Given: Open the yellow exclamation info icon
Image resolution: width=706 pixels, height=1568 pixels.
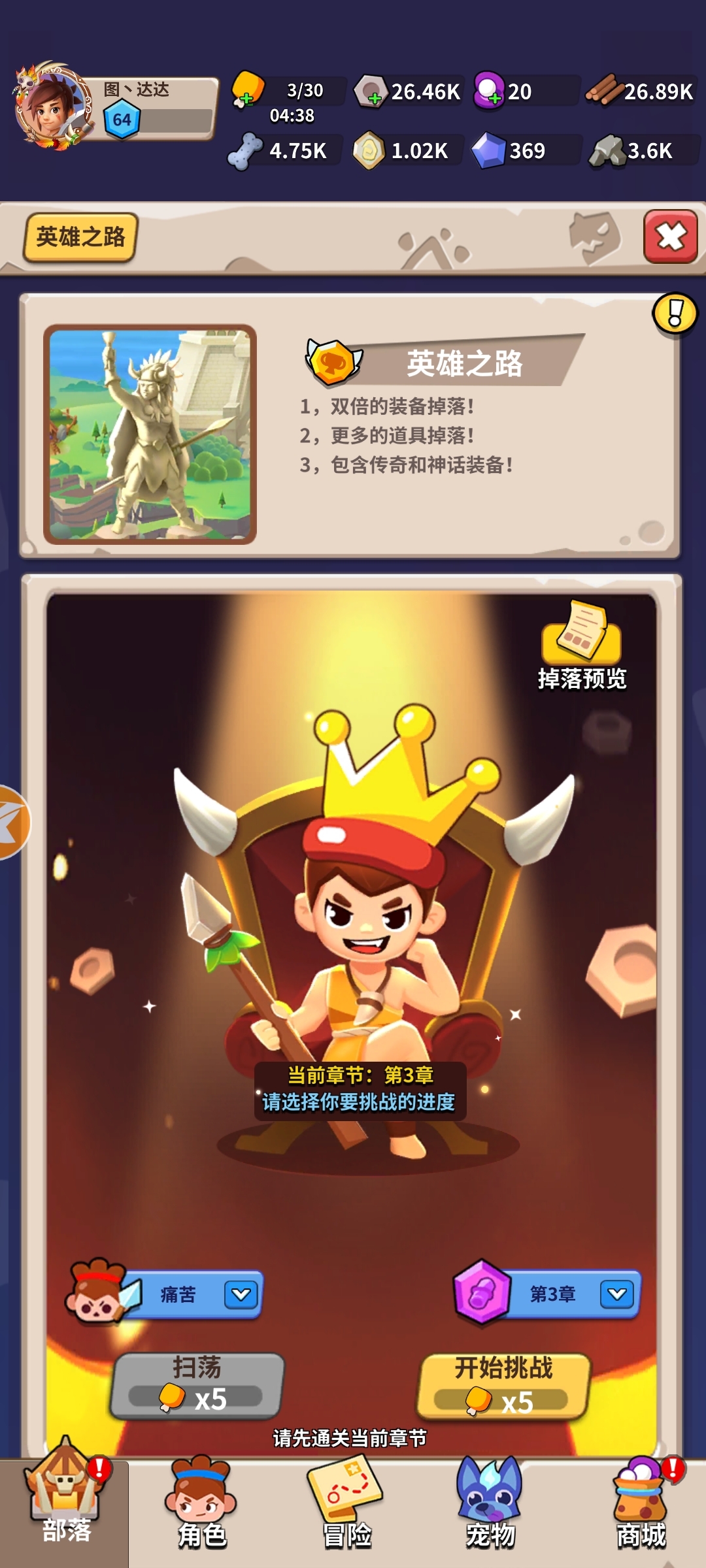Looking at the screenshot, I should (x=675, y=314).
